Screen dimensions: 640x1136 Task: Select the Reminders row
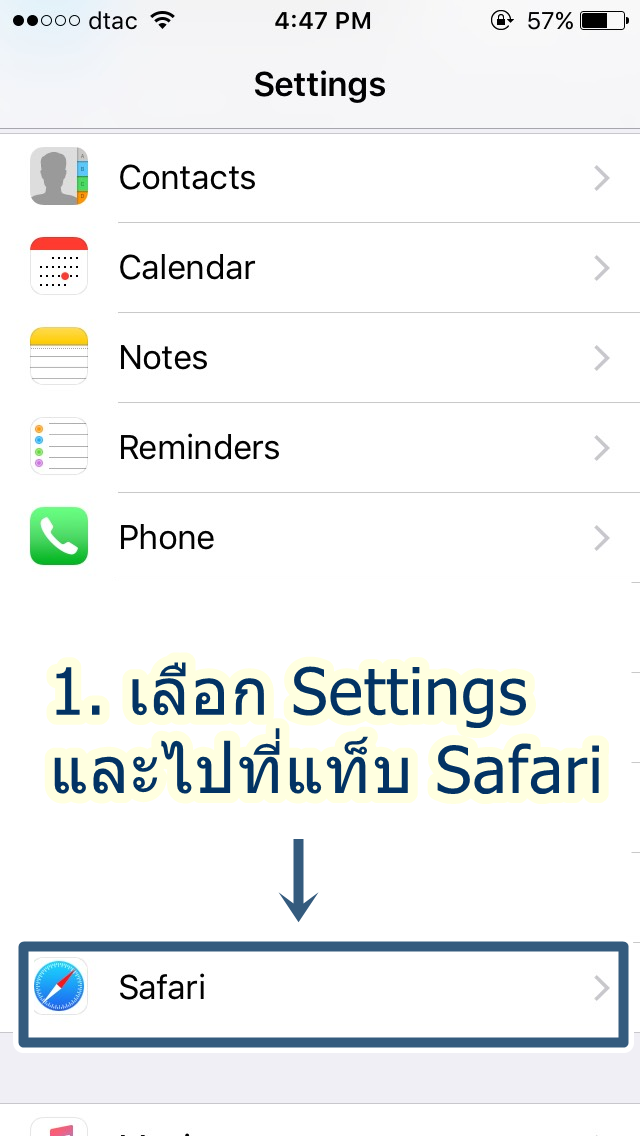point(320,448)
